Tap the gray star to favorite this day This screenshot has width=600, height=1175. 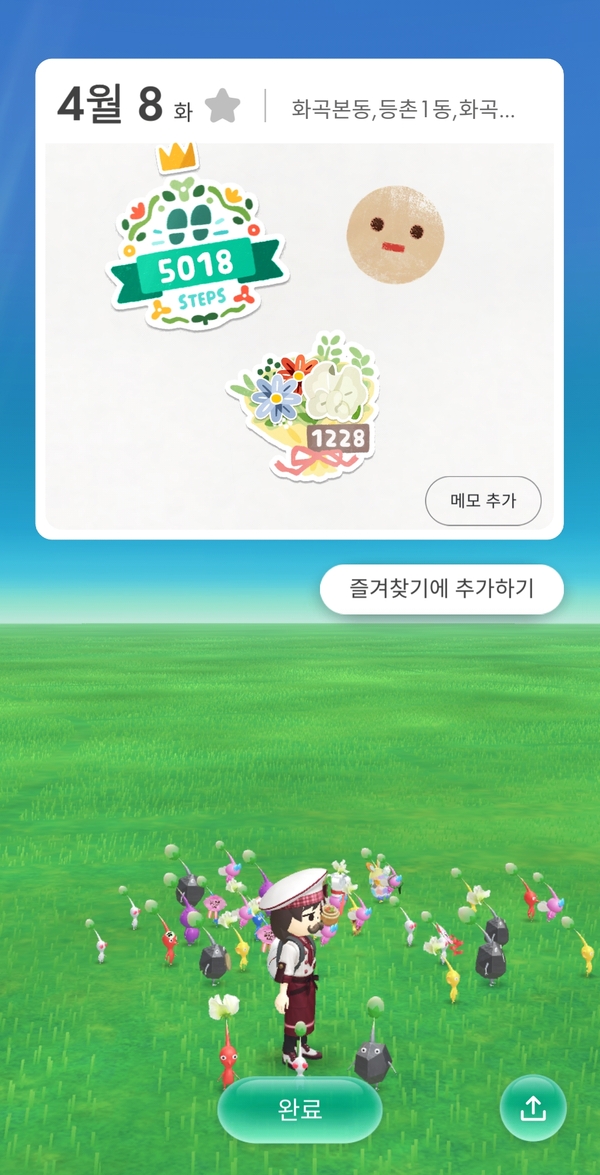(222, 106)
